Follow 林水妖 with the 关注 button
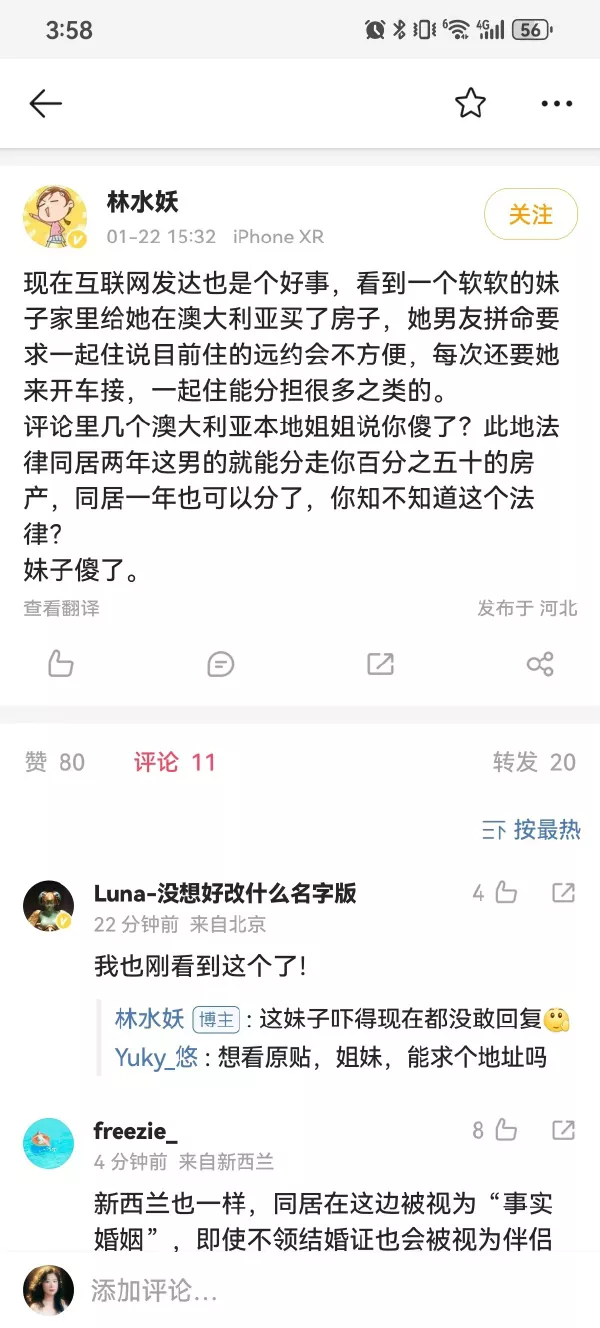Image resolution: width=600 pixels, height=1328 pixels. pos(530,215)
